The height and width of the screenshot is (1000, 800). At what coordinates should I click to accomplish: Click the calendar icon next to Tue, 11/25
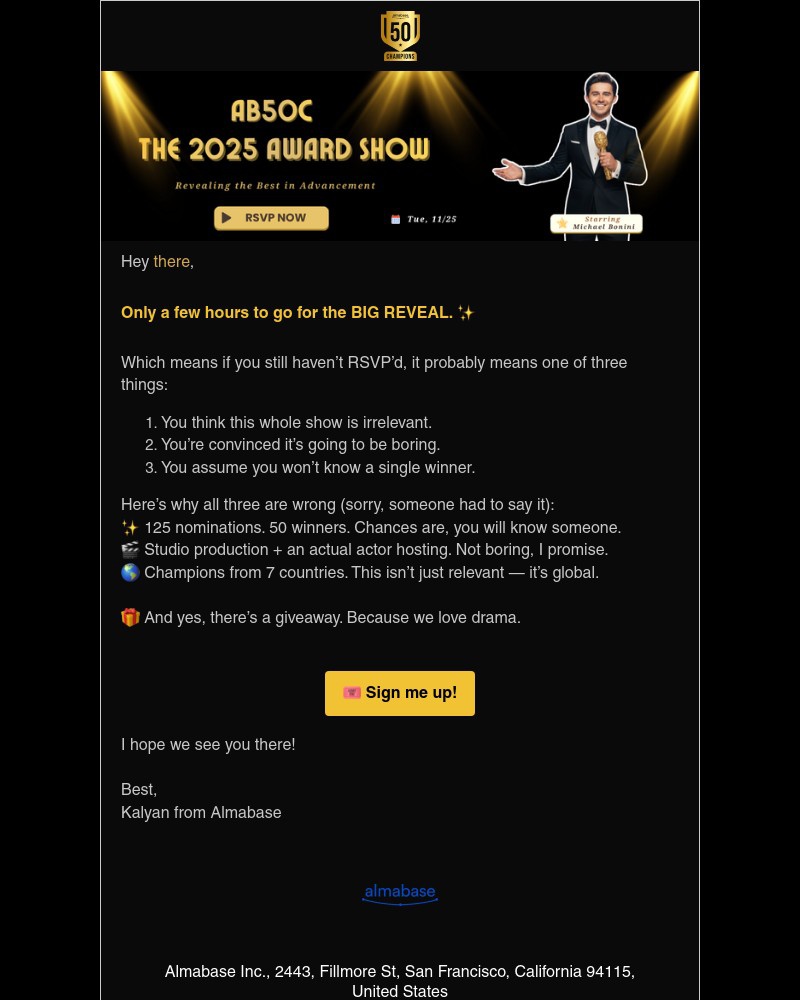pyautogui.click(x=394, y=219)
